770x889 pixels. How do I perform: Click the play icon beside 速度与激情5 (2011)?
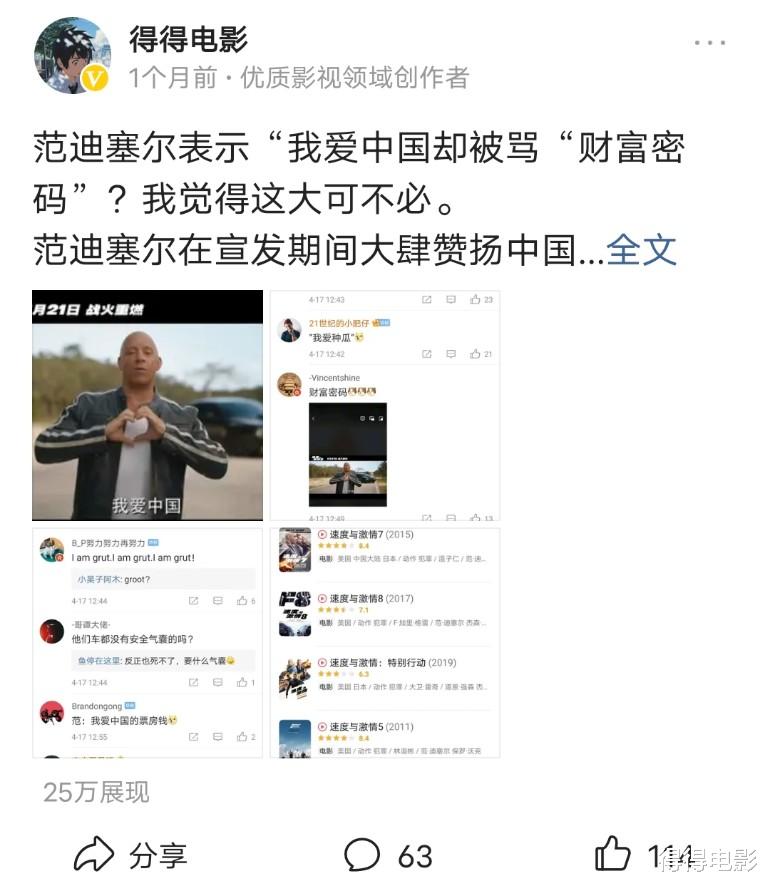tap(323, 725)
